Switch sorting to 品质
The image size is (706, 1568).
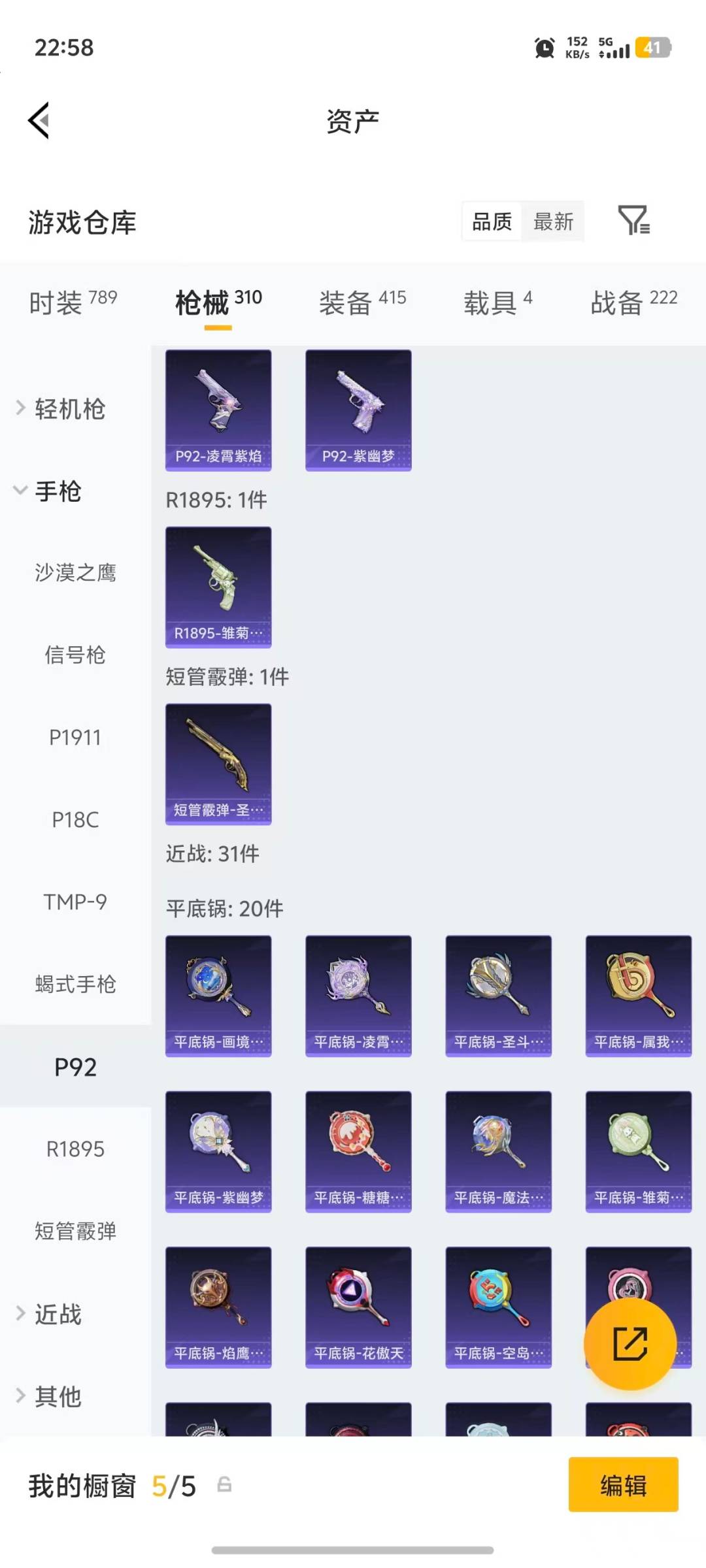490,222
